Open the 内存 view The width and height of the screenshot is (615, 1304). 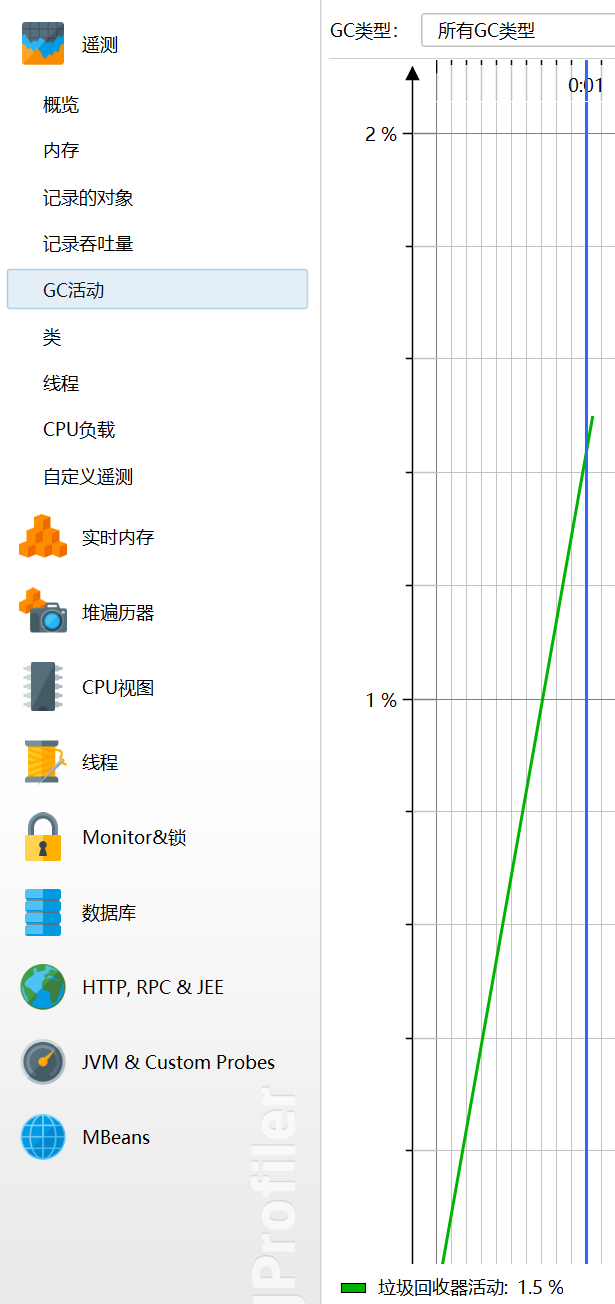(x=61, y=151)
